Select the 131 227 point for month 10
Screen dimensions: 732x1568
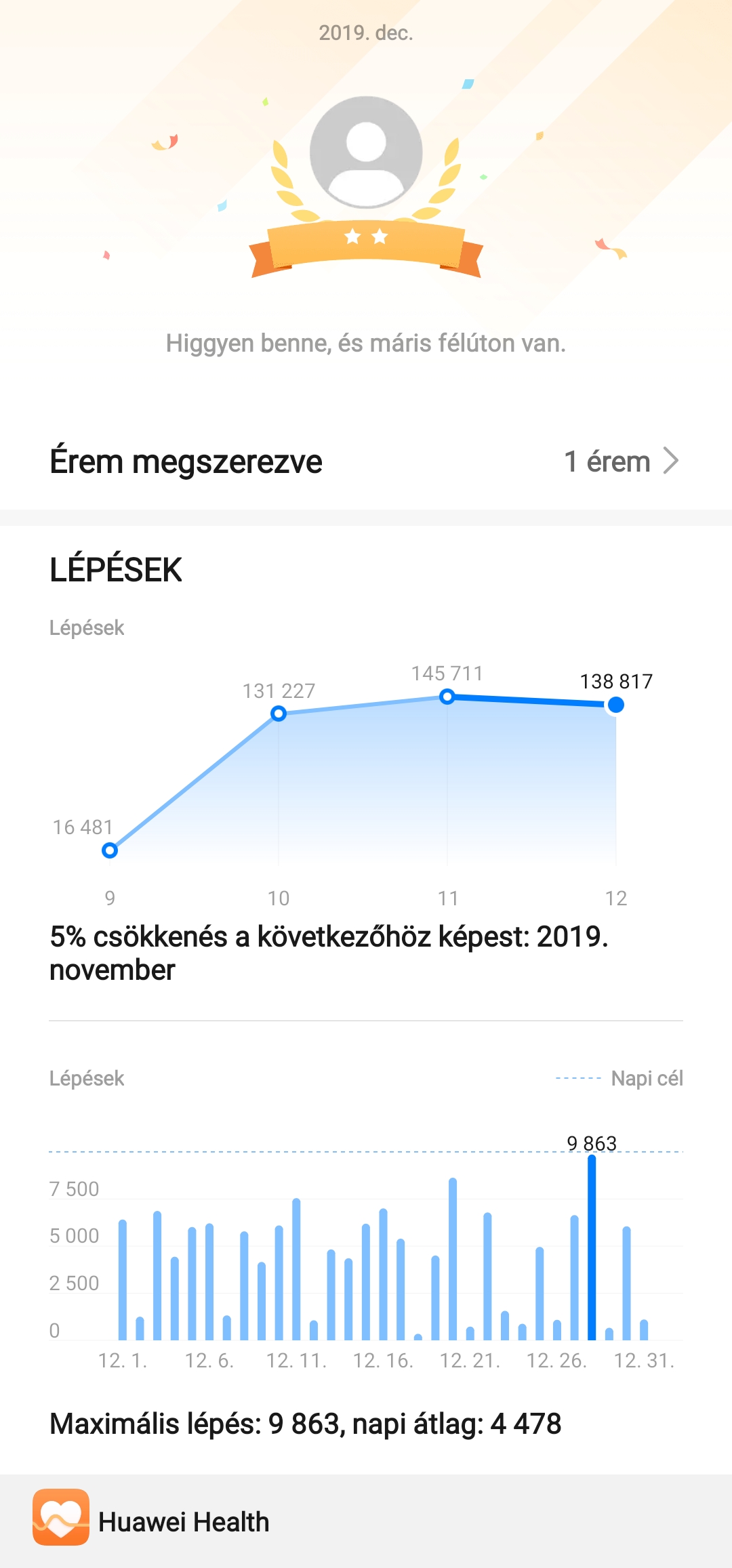tap(279, 714)
